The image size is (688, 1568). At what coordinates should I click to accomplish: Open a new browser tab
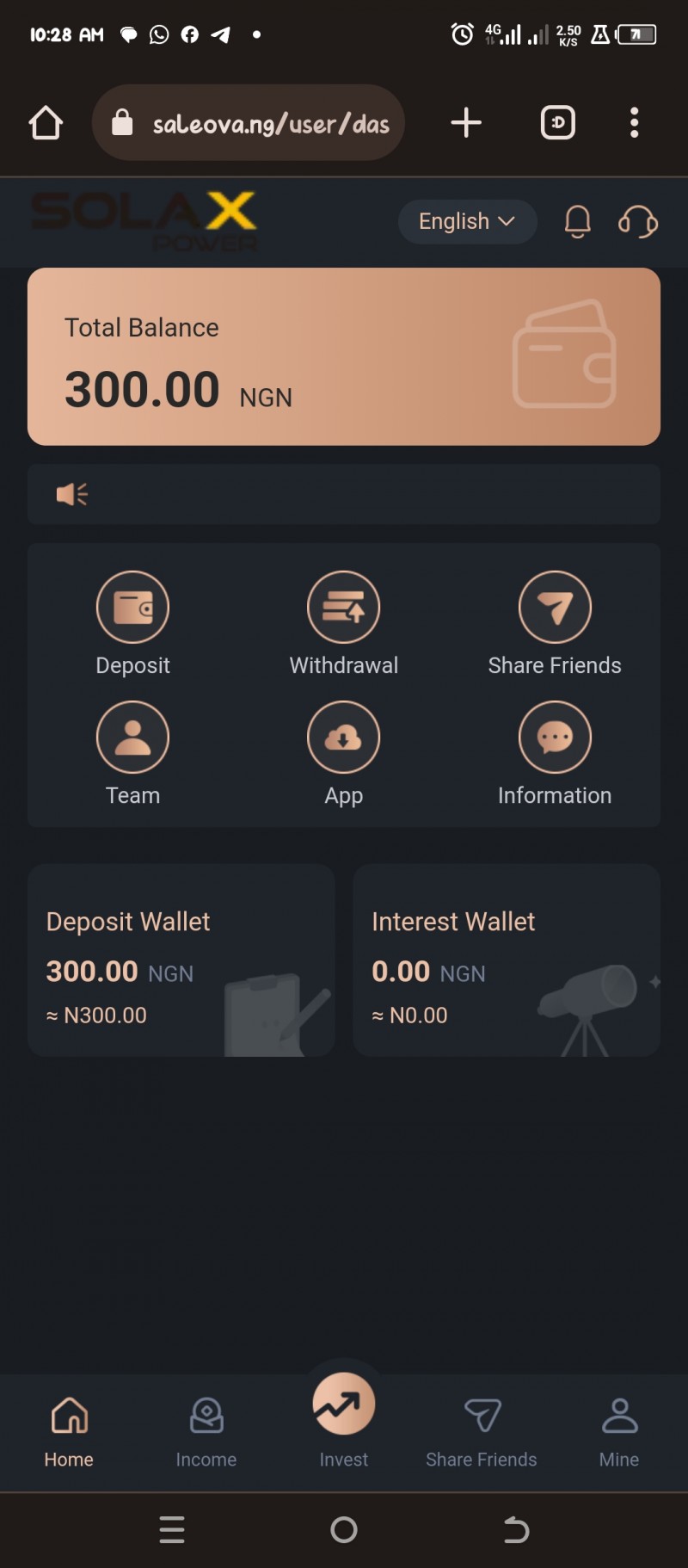pyautogui.click(x=466, y=123)
